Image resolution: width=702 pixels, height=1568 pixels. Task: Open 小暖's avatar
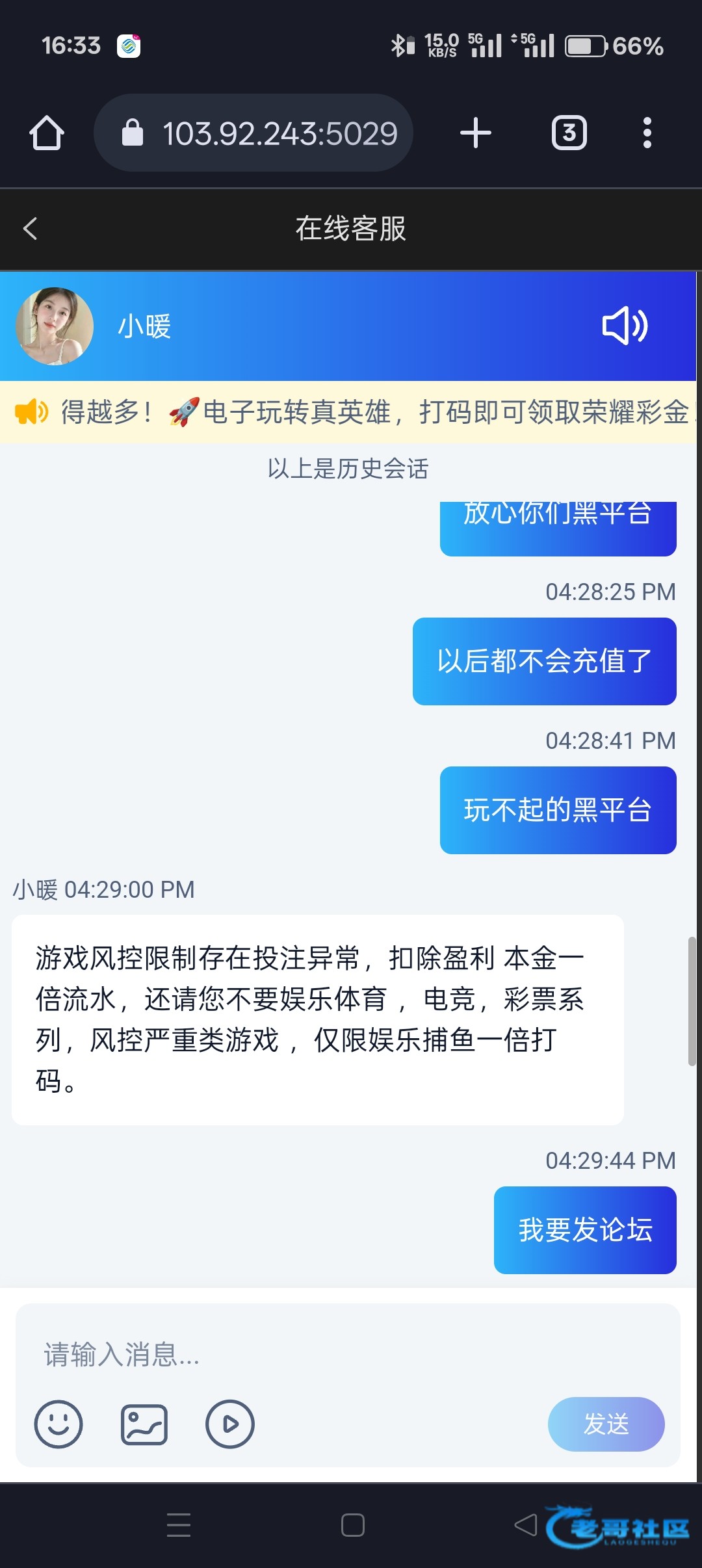point(55,326)
